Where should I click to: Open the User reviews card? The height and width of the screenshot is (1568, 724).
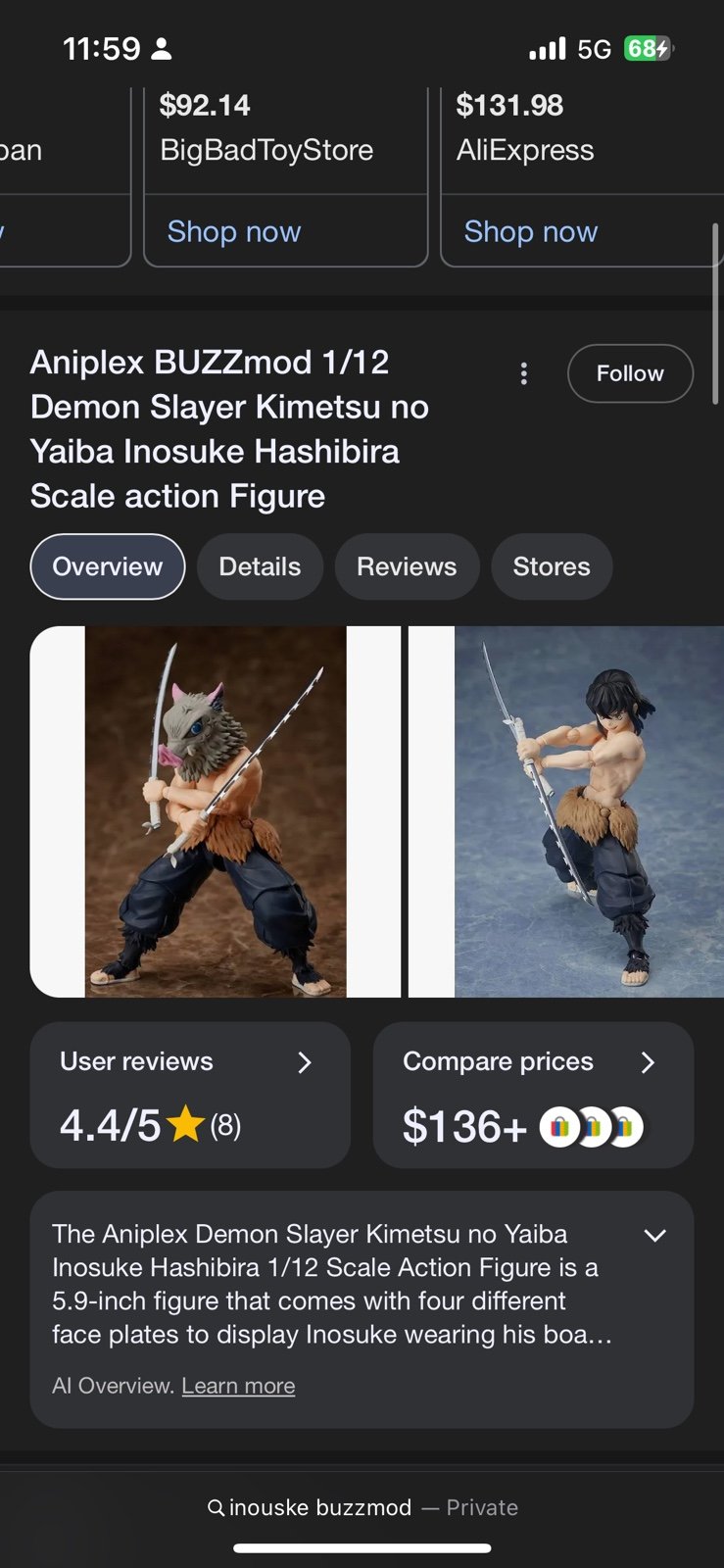190,1095
